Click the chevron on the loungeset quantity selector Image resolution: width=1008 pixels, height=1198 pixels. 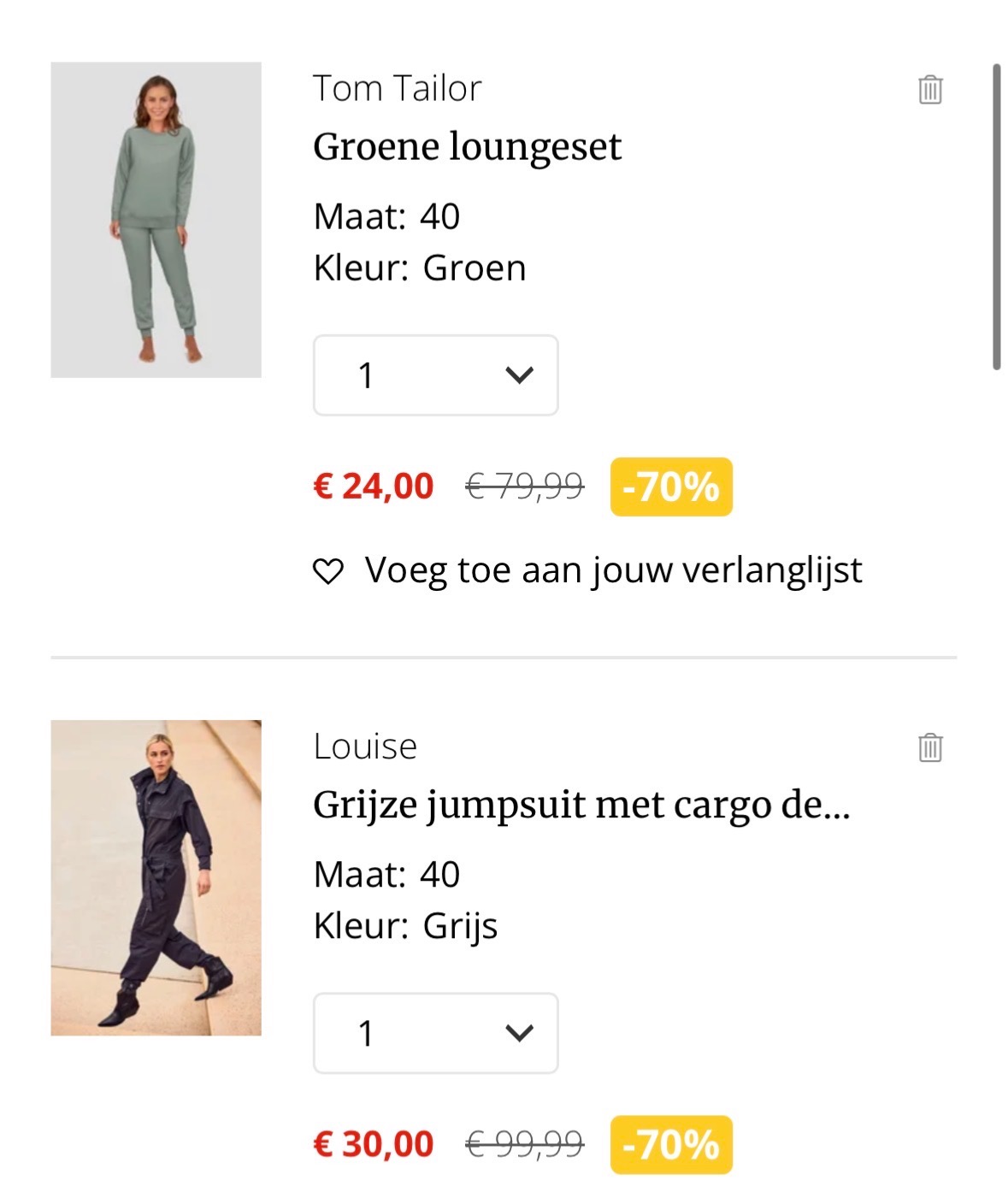pyautogui.click(x=519, y=375)
